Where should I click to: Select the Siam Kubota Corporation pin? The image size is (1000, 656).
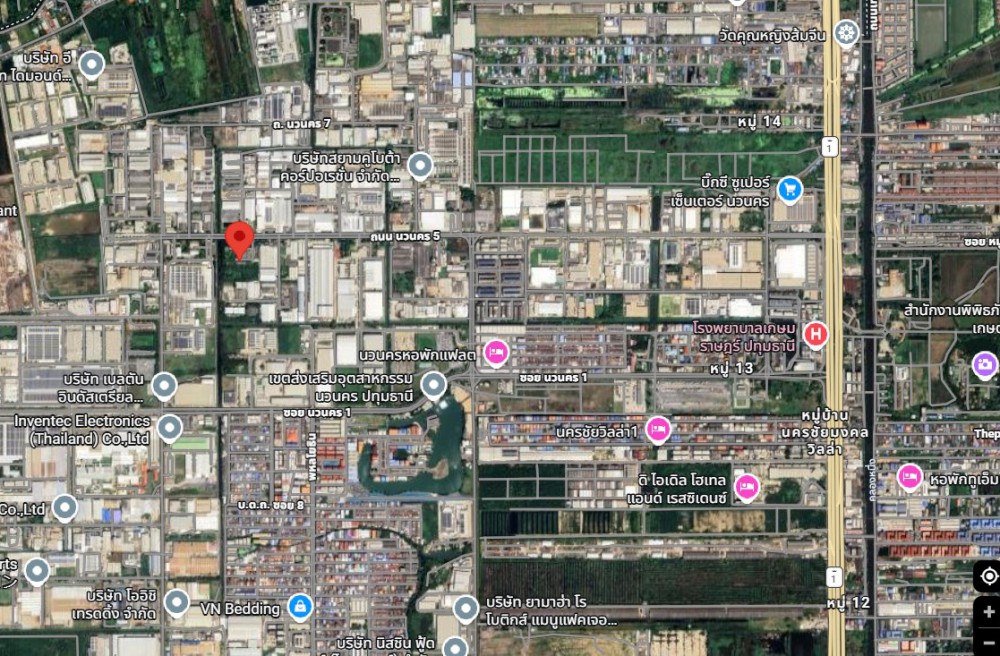pyautogui.click(x=420, y=165)
